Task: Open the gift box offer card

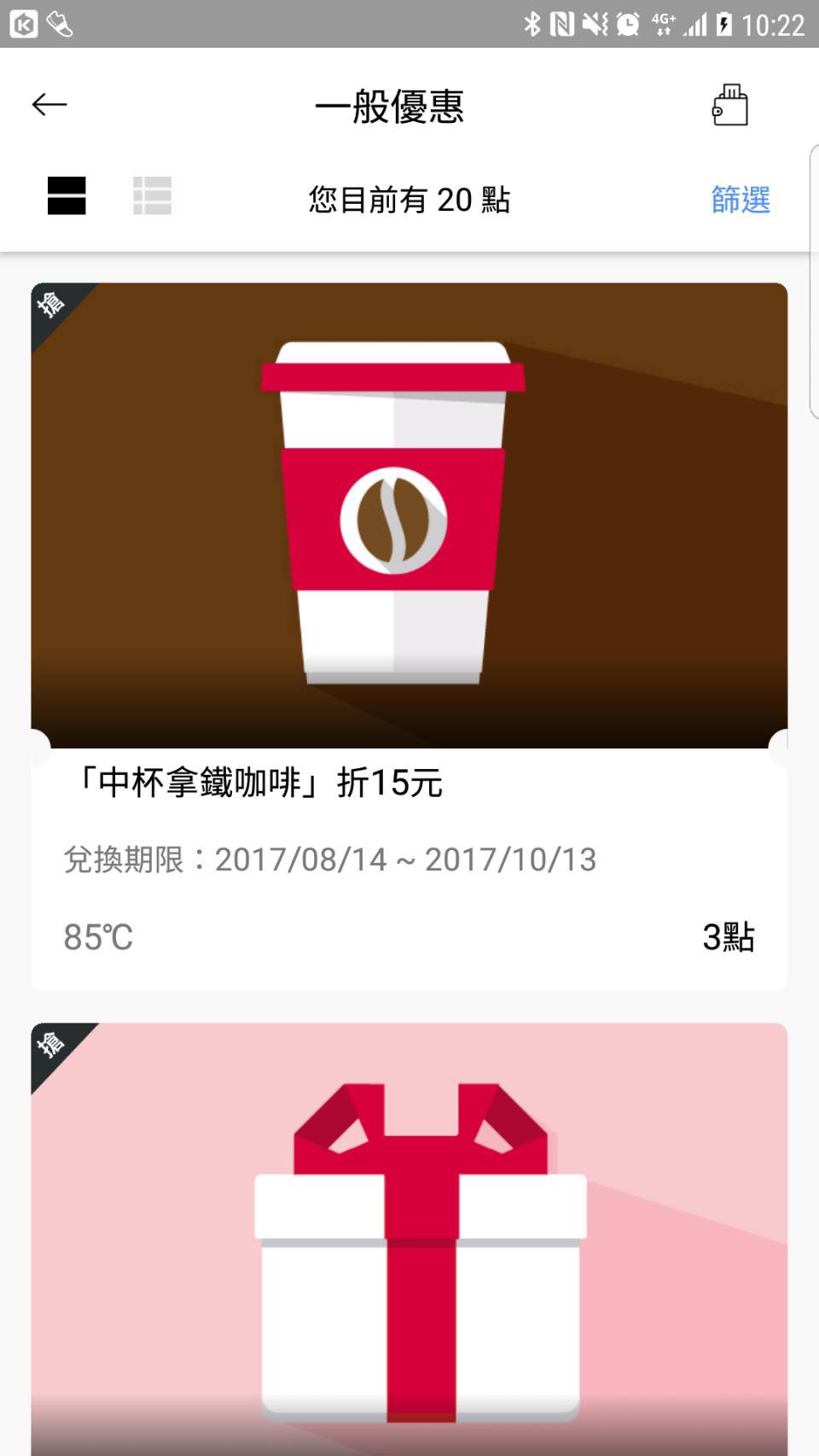Action: 409,1239
